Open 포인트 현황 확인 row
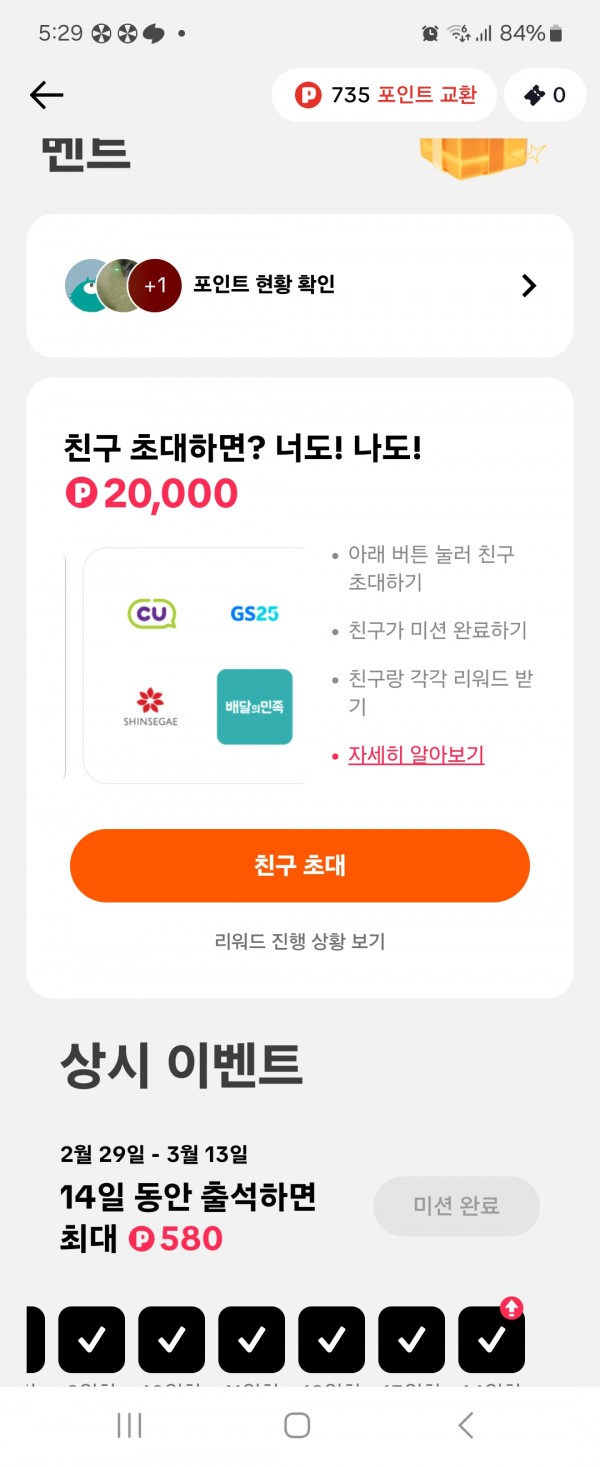This screenshot has width=600, height=1467. click(300, 285)
